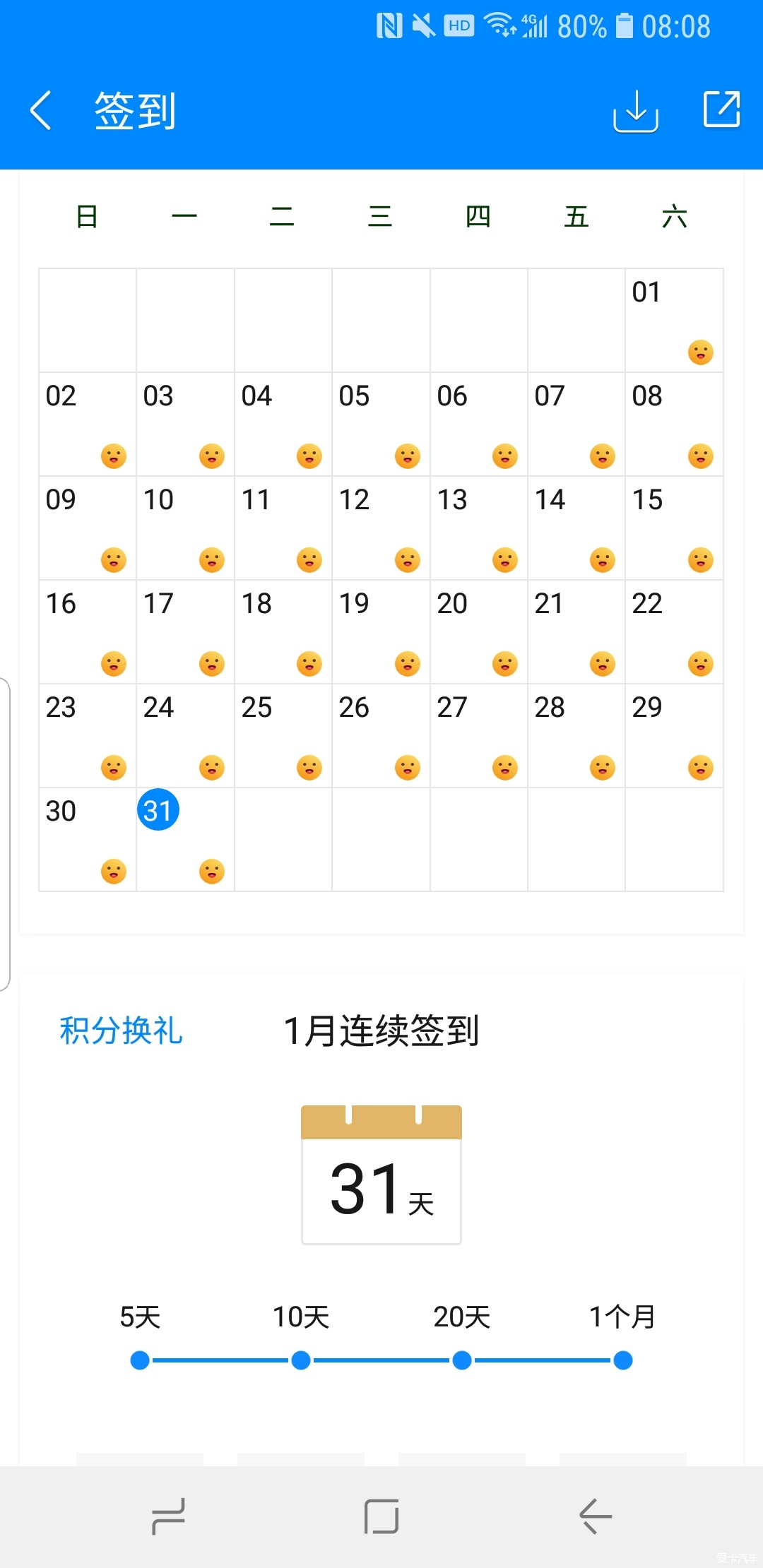
Task: Open the 积分换礼 link
Action: [x=121, y=1031]
